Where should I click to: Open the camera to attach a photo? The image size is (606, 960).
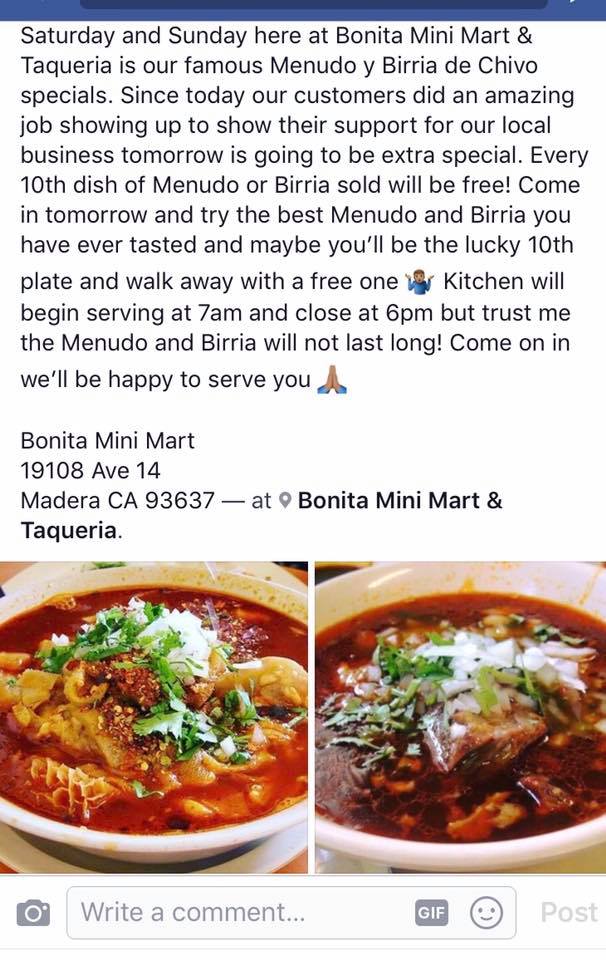(x=33, y=912)
